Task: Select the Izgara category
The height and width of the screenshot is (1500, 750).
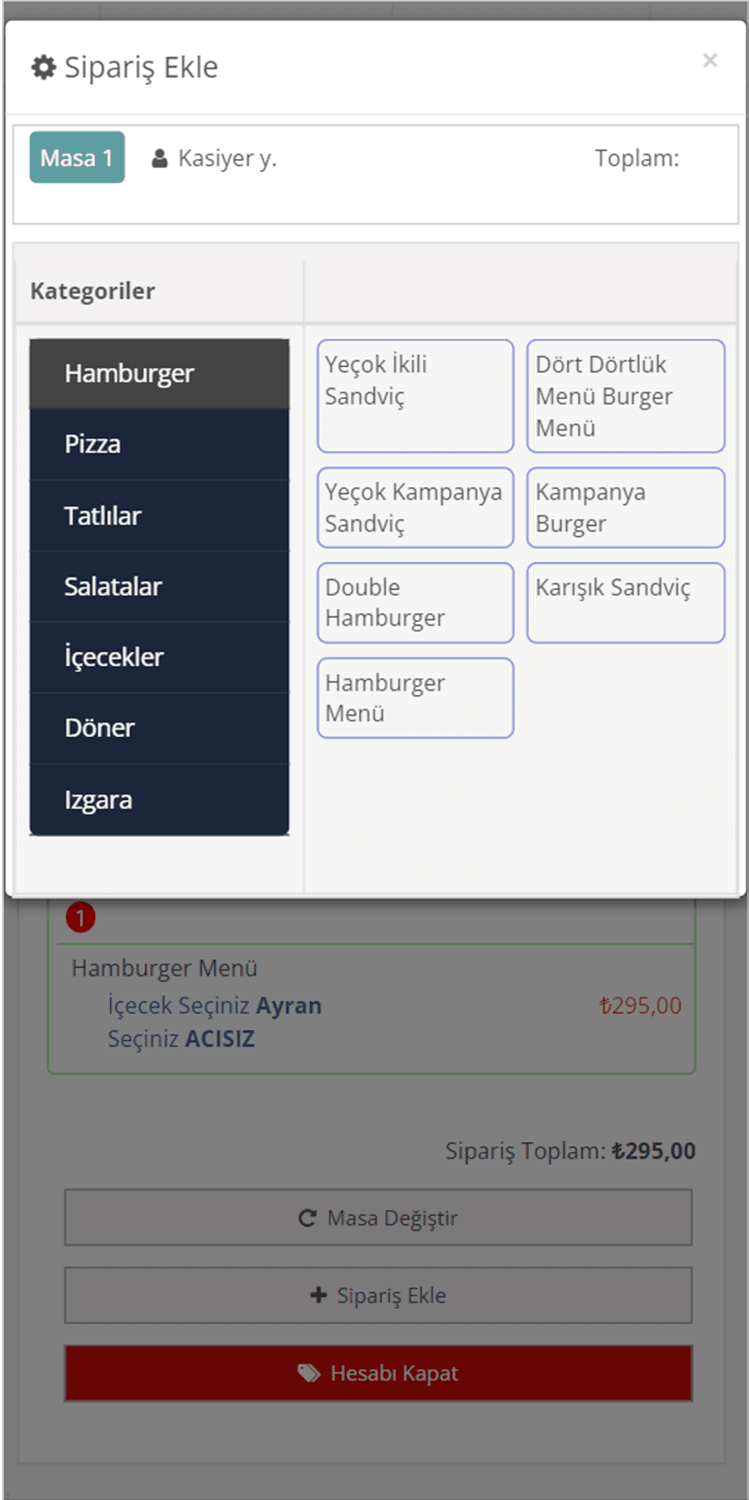Action: point(160,800)
